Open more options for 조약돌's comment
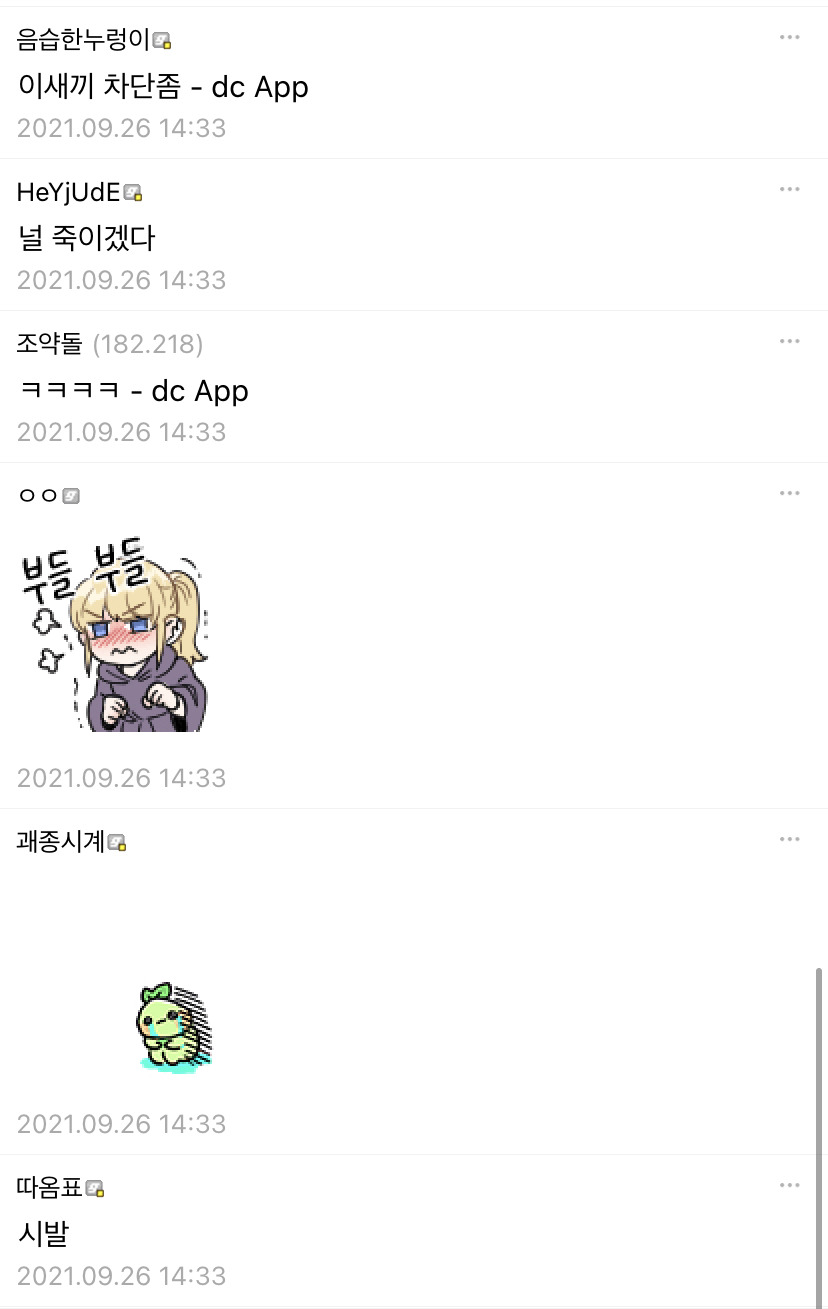Image resolution: width=828 pixels, height=1309 pixels. 789,342
